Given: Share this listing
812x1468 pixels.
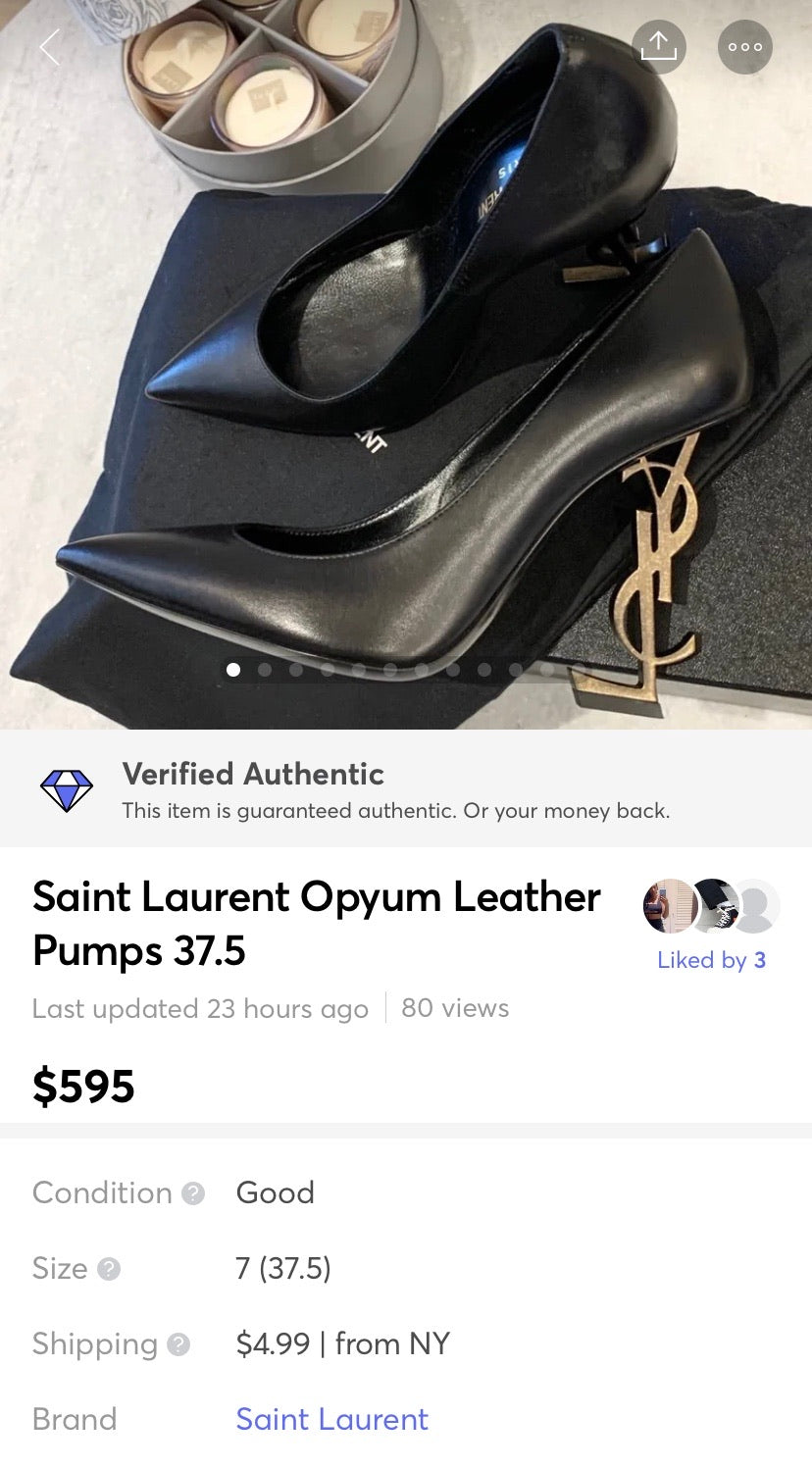Looking at the screenshot, I should pyautogui.click(x=658, y=46).
